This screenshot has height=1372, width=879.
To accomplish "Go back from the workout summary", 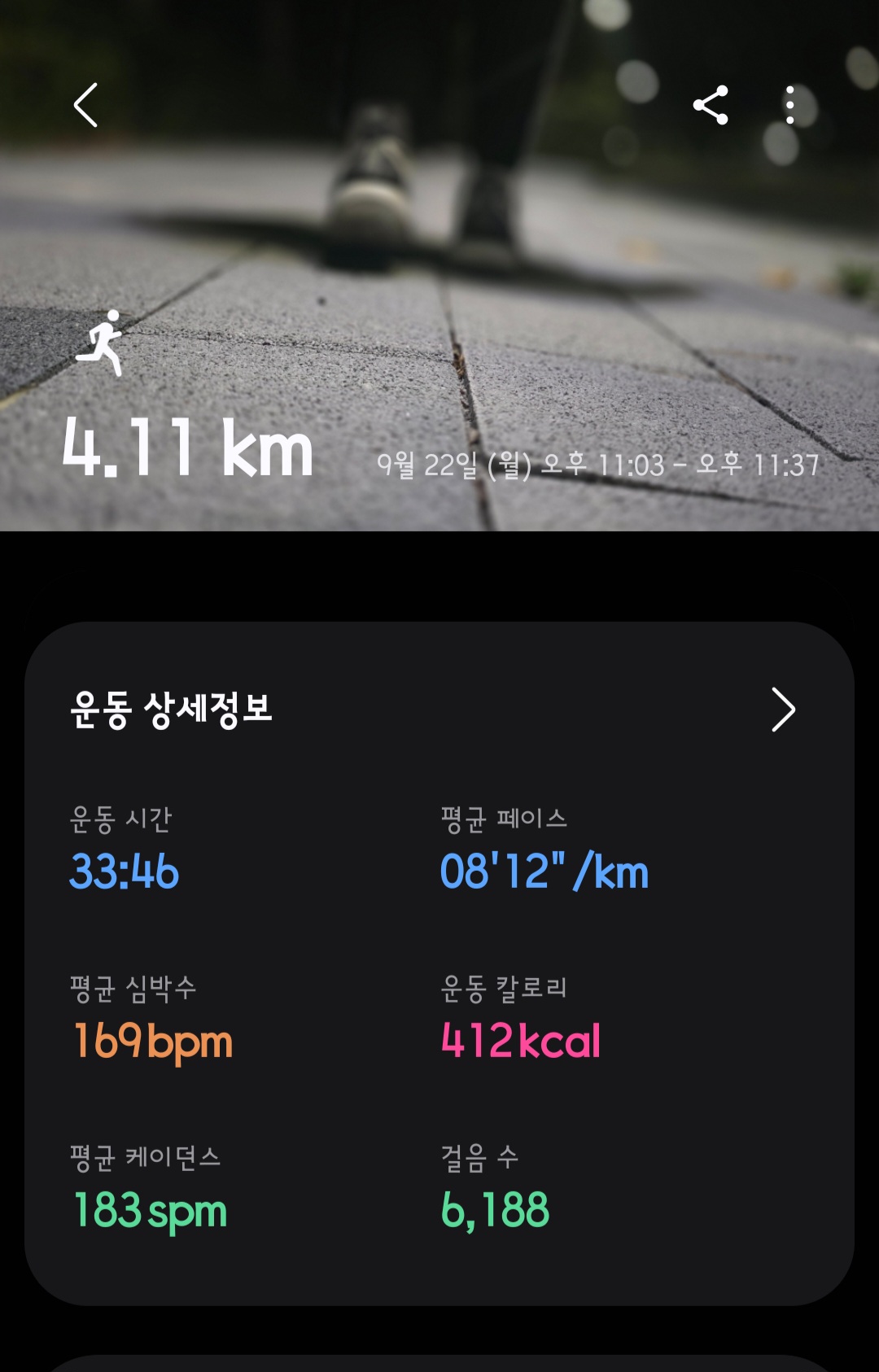I will pyautogui.click(x=86, y=105).
